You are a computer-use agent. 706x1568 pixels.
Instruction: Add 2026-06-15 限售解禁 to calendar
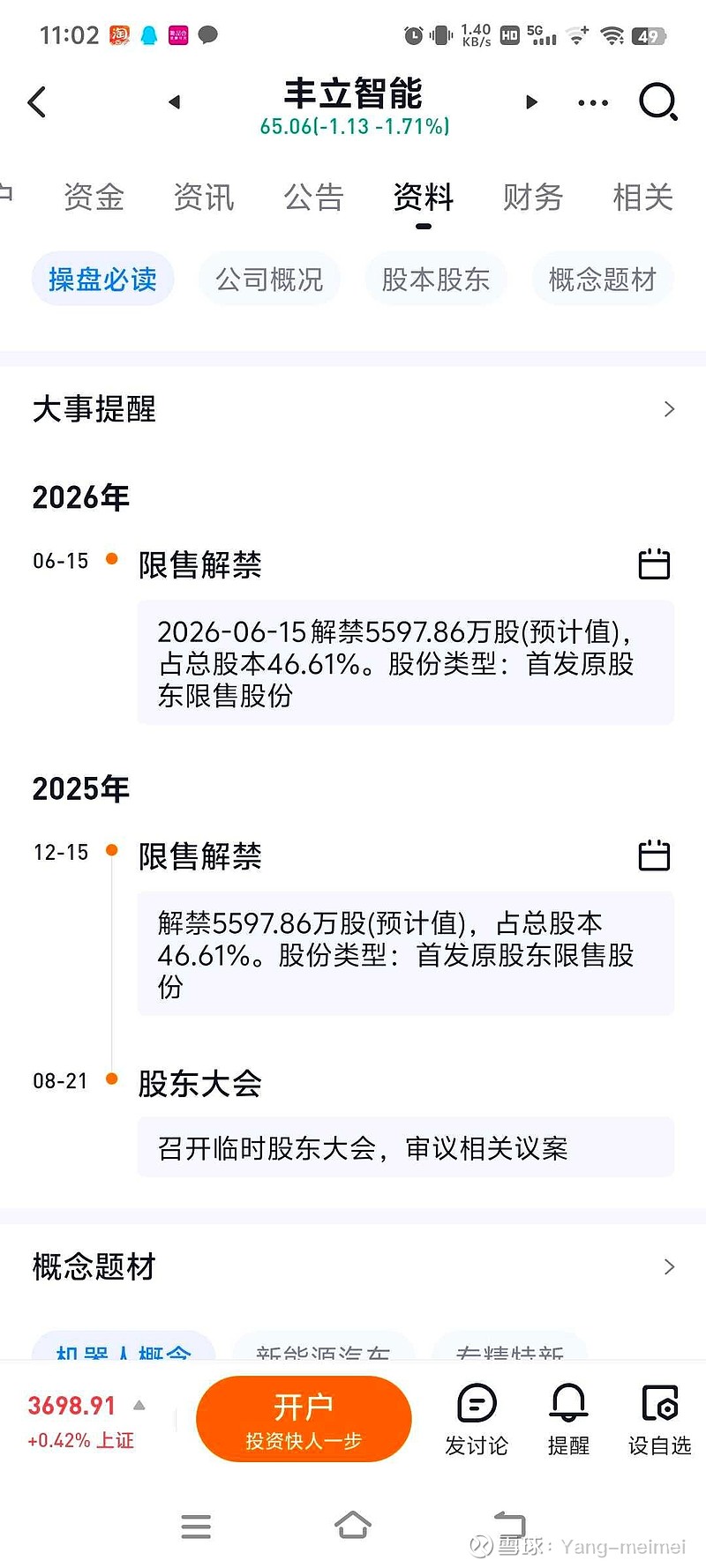tap(654, 564)
